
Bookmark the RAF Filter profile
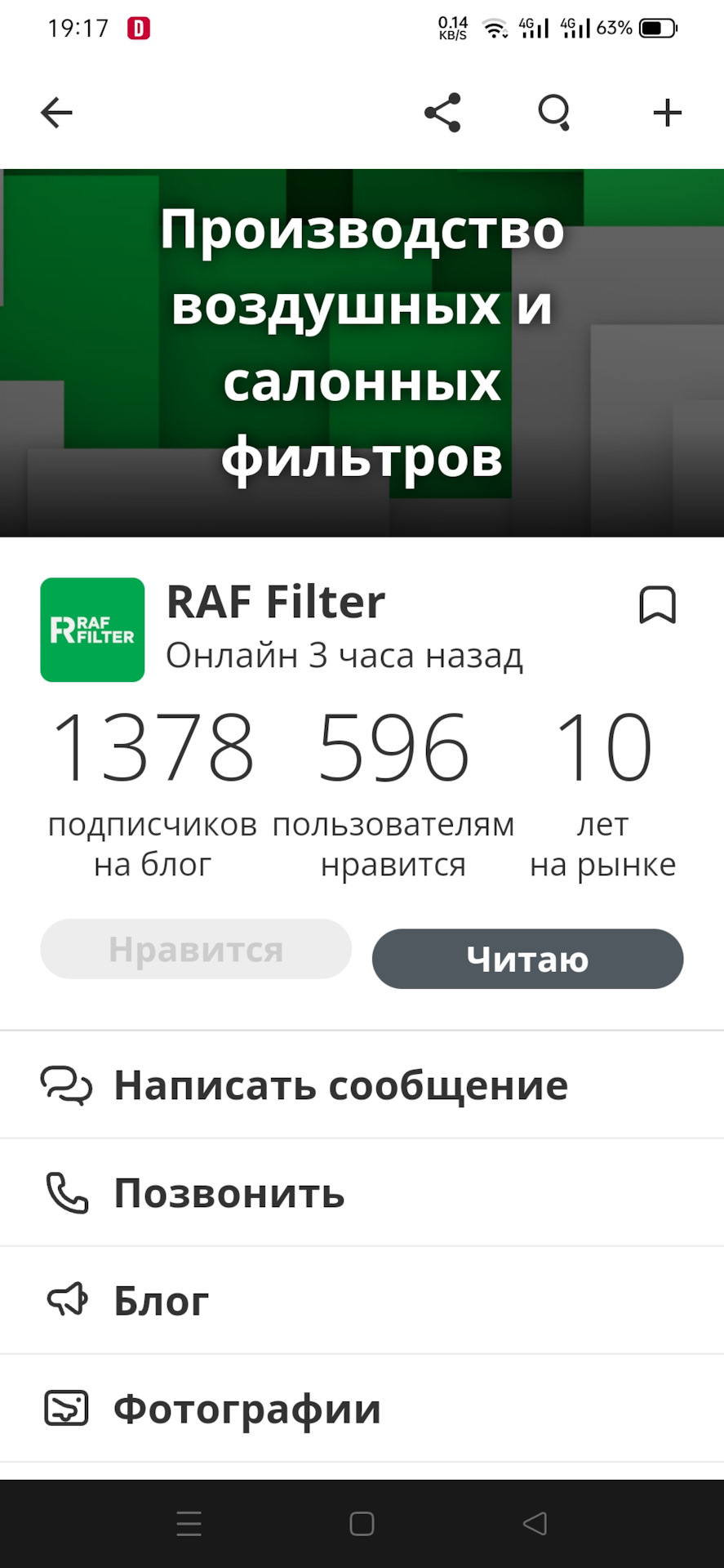(x=657, y=605)
